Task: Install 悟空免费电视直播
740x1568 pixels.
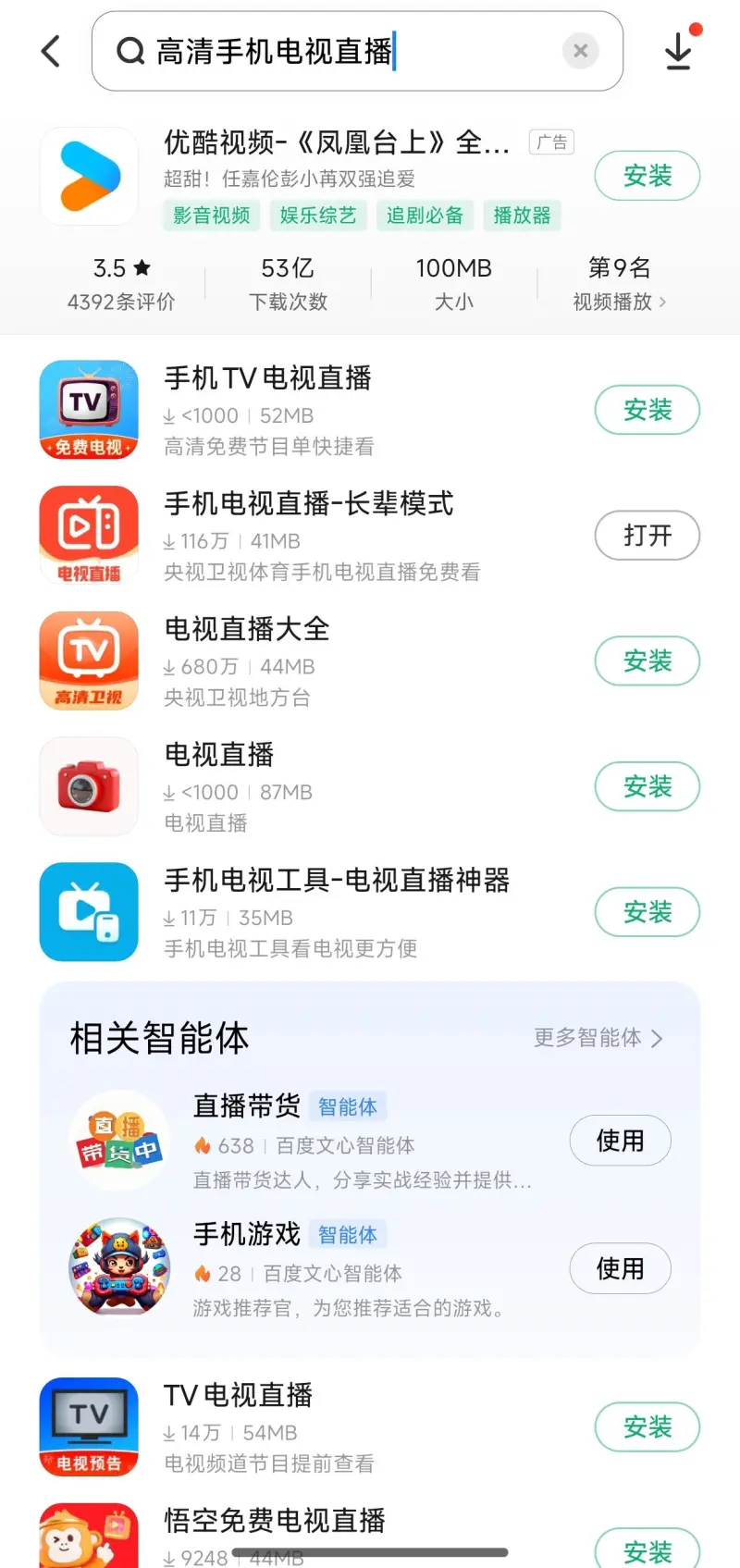Action: (647, 1549)
